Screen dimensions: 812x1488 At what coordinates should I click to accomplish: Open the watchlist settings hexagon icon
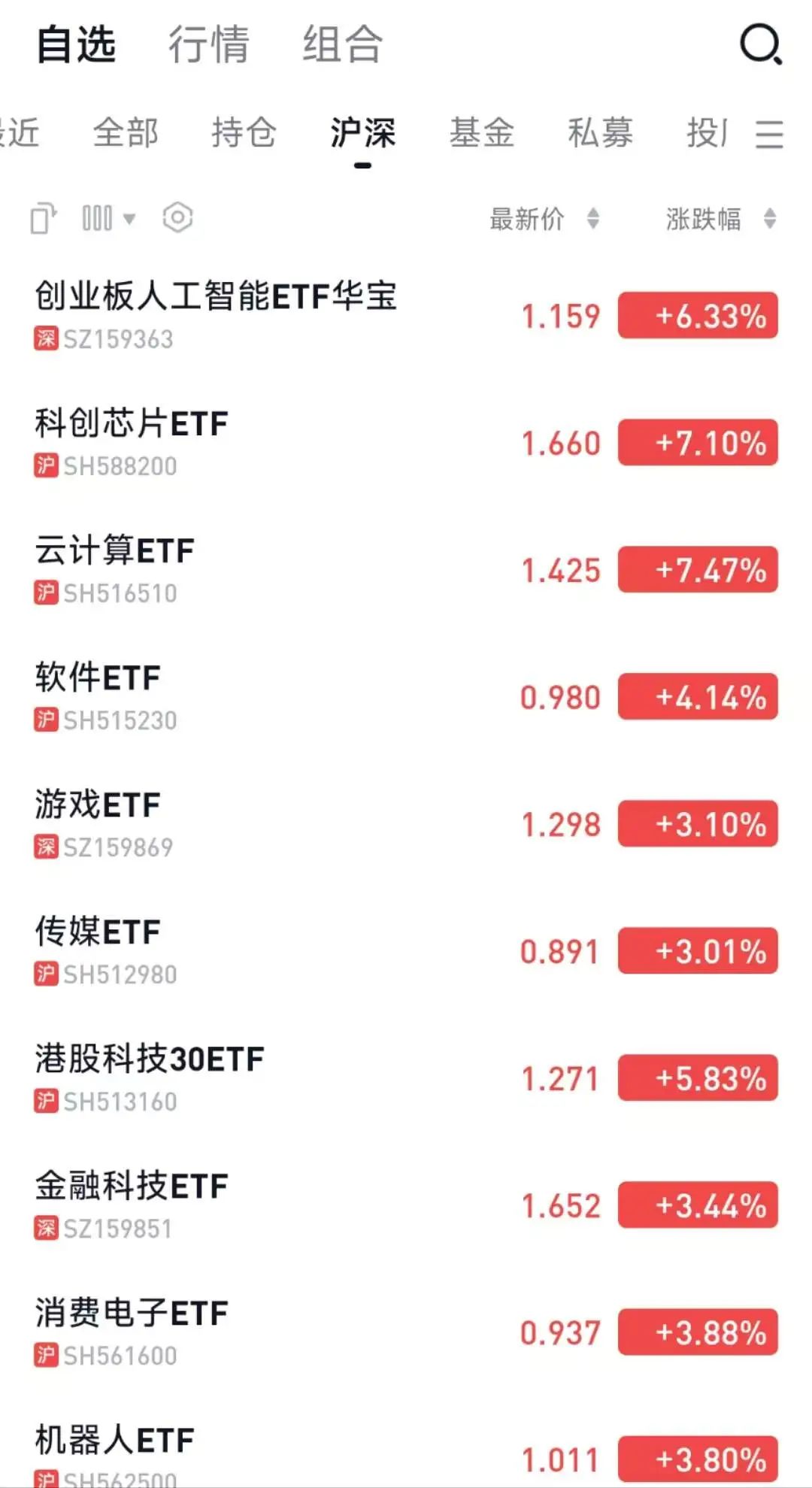(x=177, y=218)
